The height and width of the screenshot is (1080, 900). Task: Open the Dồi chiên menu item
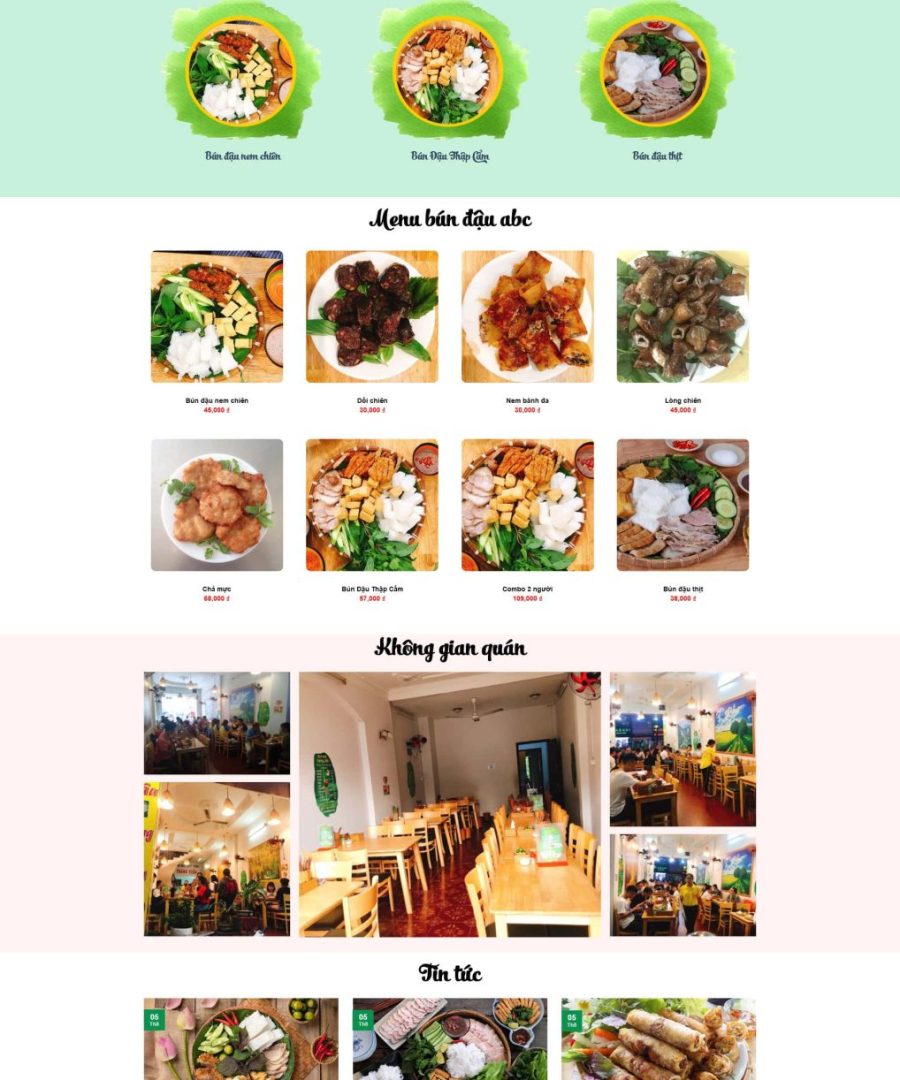point(372,317)
